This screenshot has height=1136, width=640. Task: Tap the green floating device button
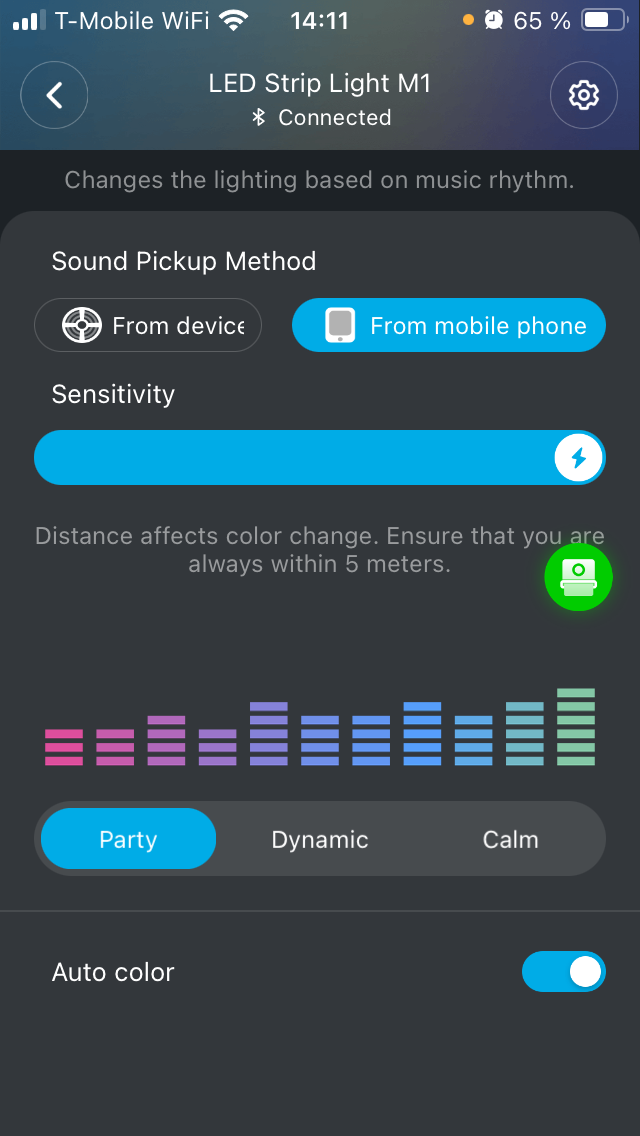click(x=578, y=577)
